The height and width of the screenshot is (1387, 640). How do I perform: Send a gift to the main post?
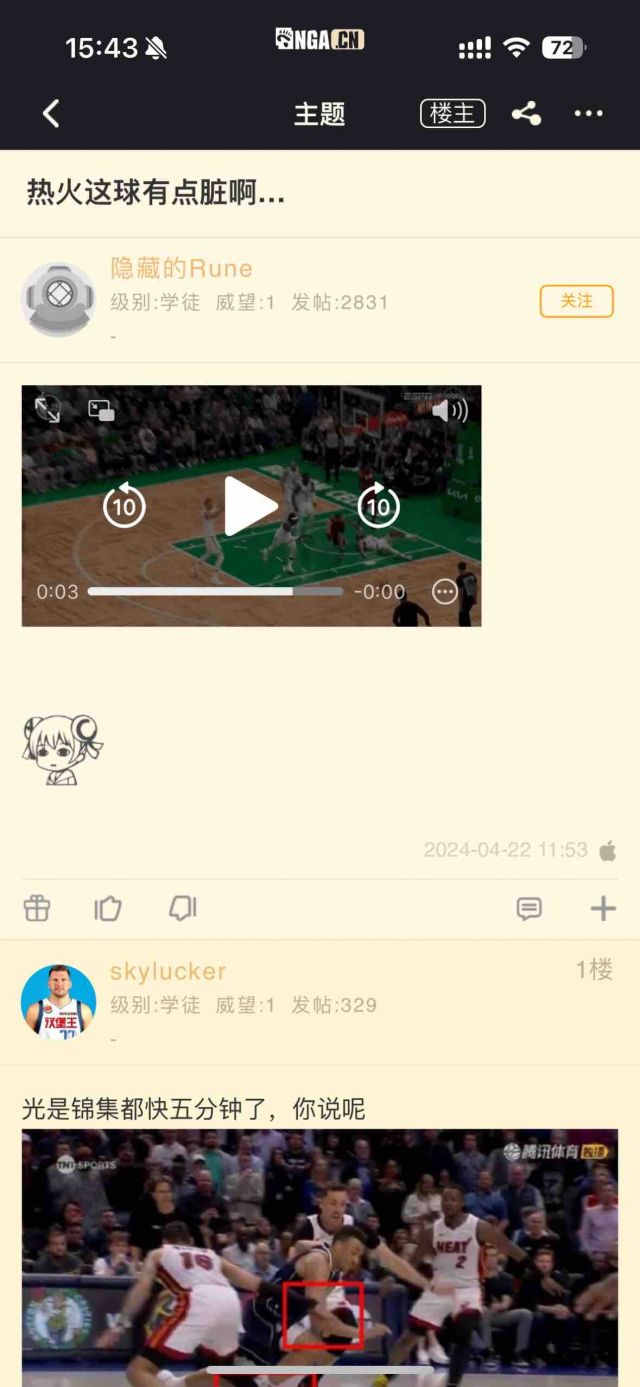point(37,908)
